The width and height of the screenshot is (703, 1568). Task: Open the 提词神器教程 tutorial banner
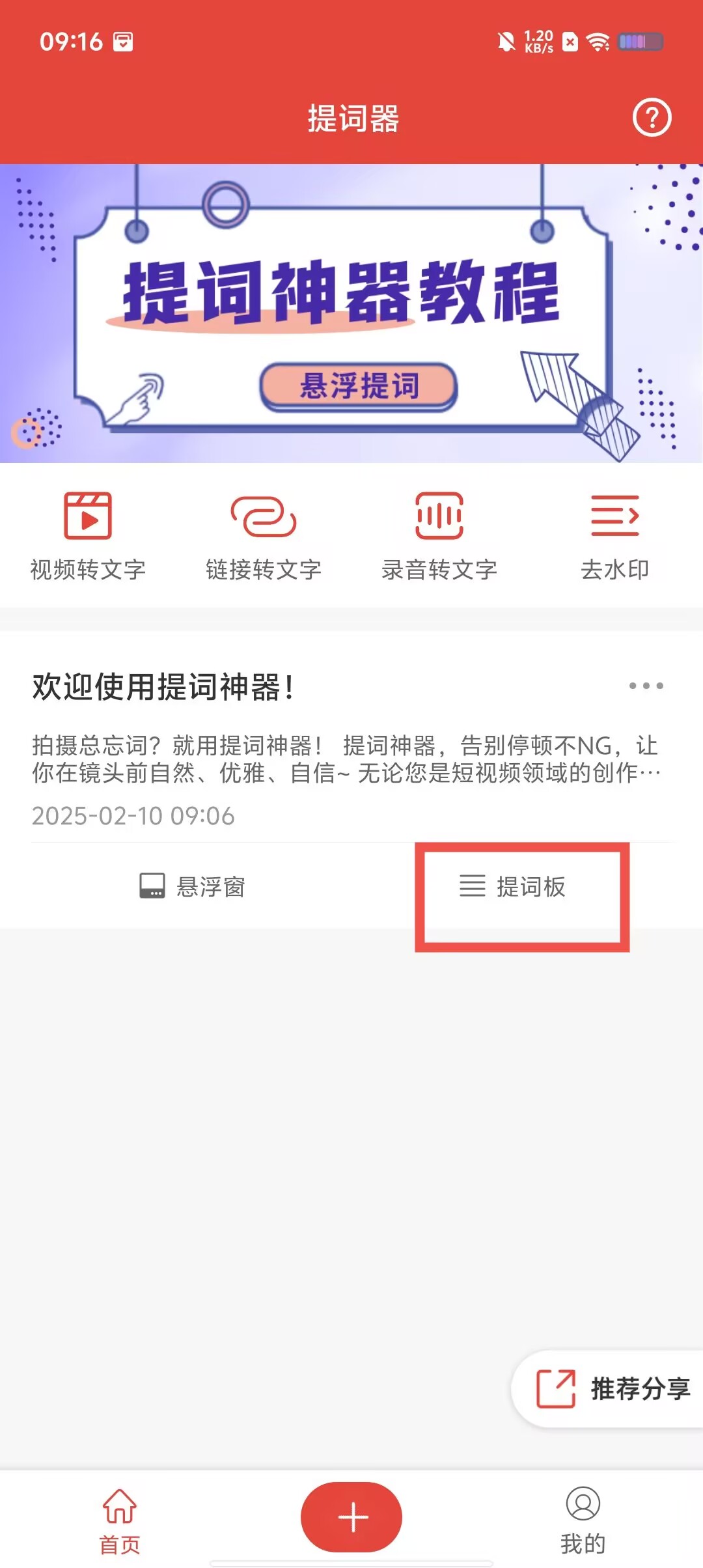pos(351,313)
